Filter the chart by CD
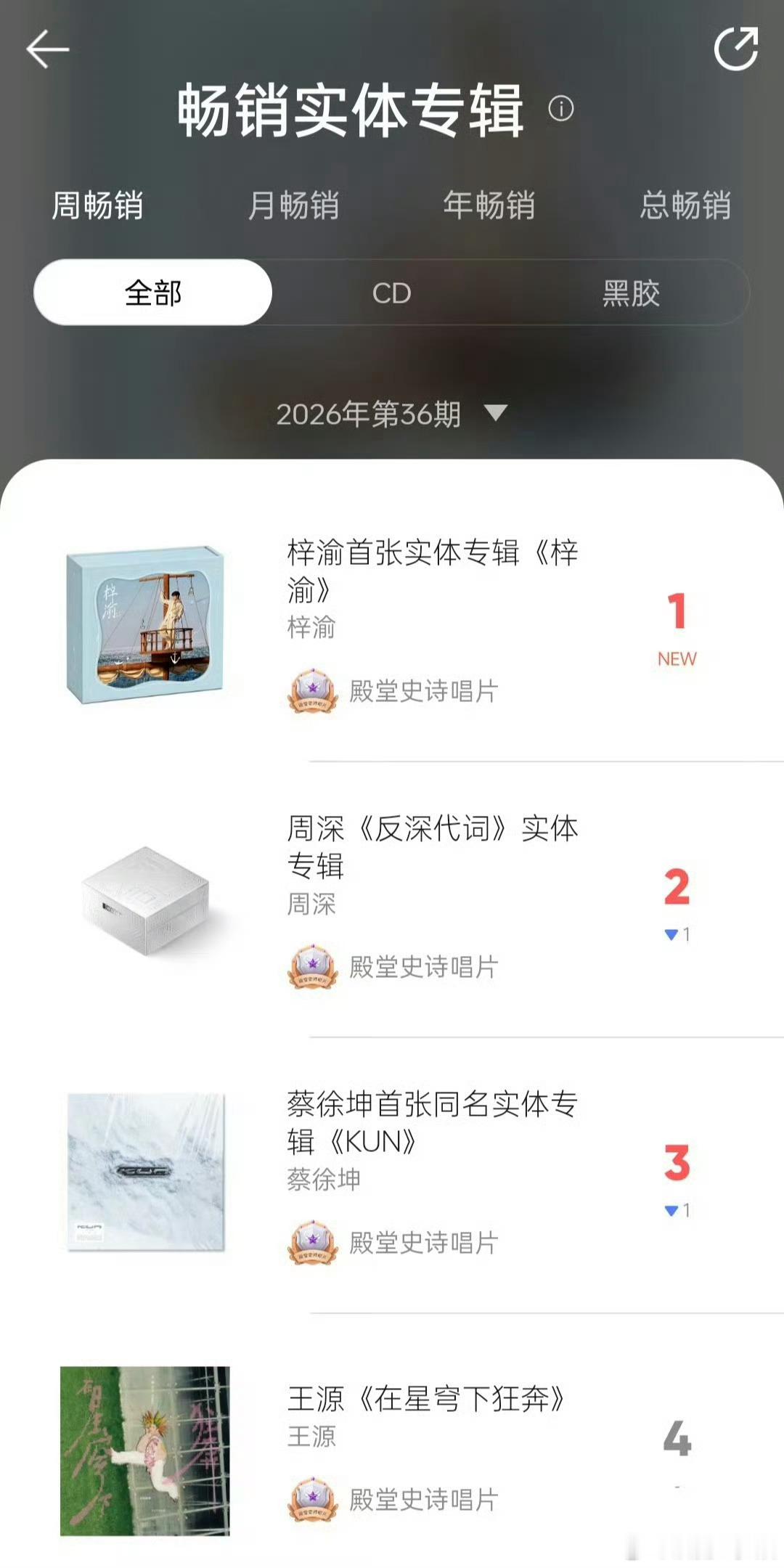The width and height of the screenshot is (784, 1568). coord(392,293)
